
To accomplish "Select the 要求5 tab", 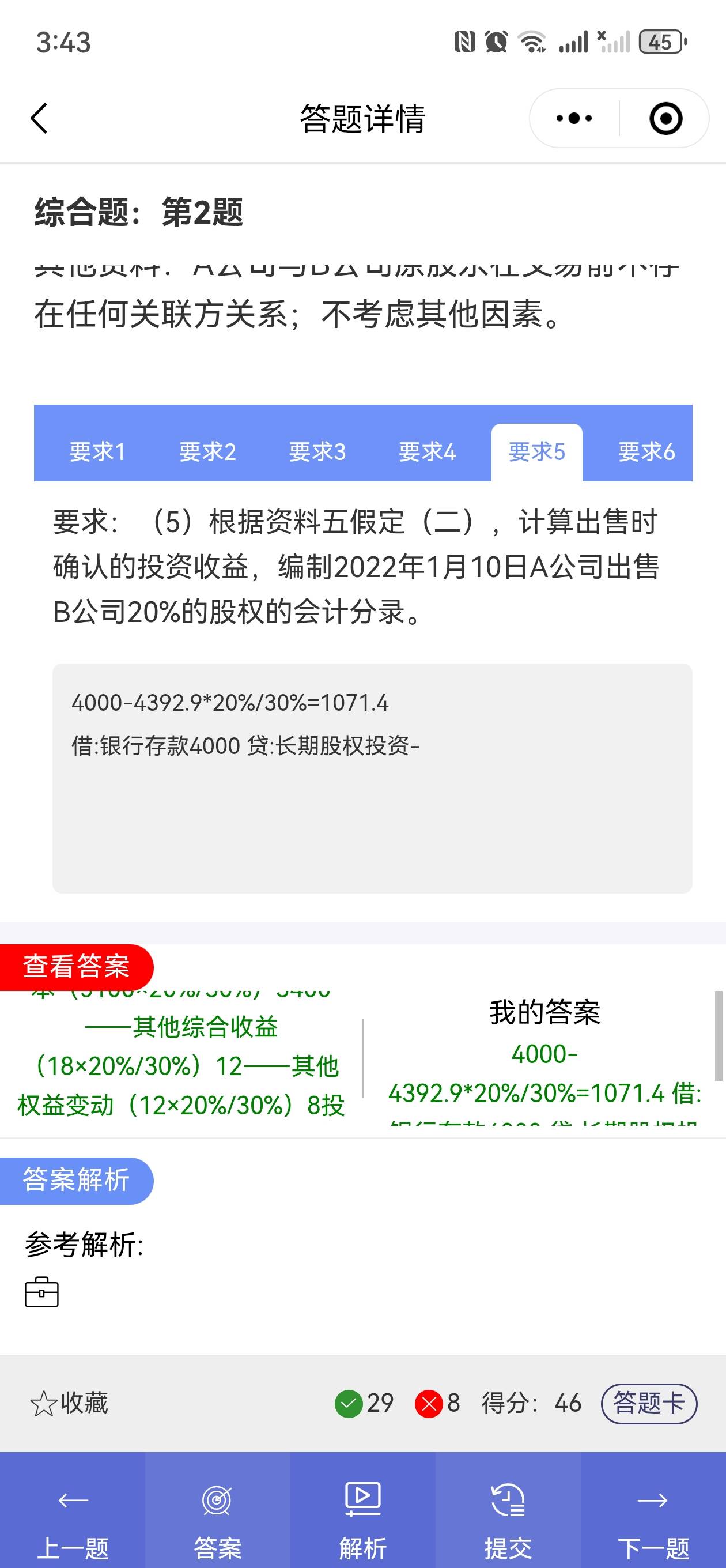I will [x=537, y=451].
